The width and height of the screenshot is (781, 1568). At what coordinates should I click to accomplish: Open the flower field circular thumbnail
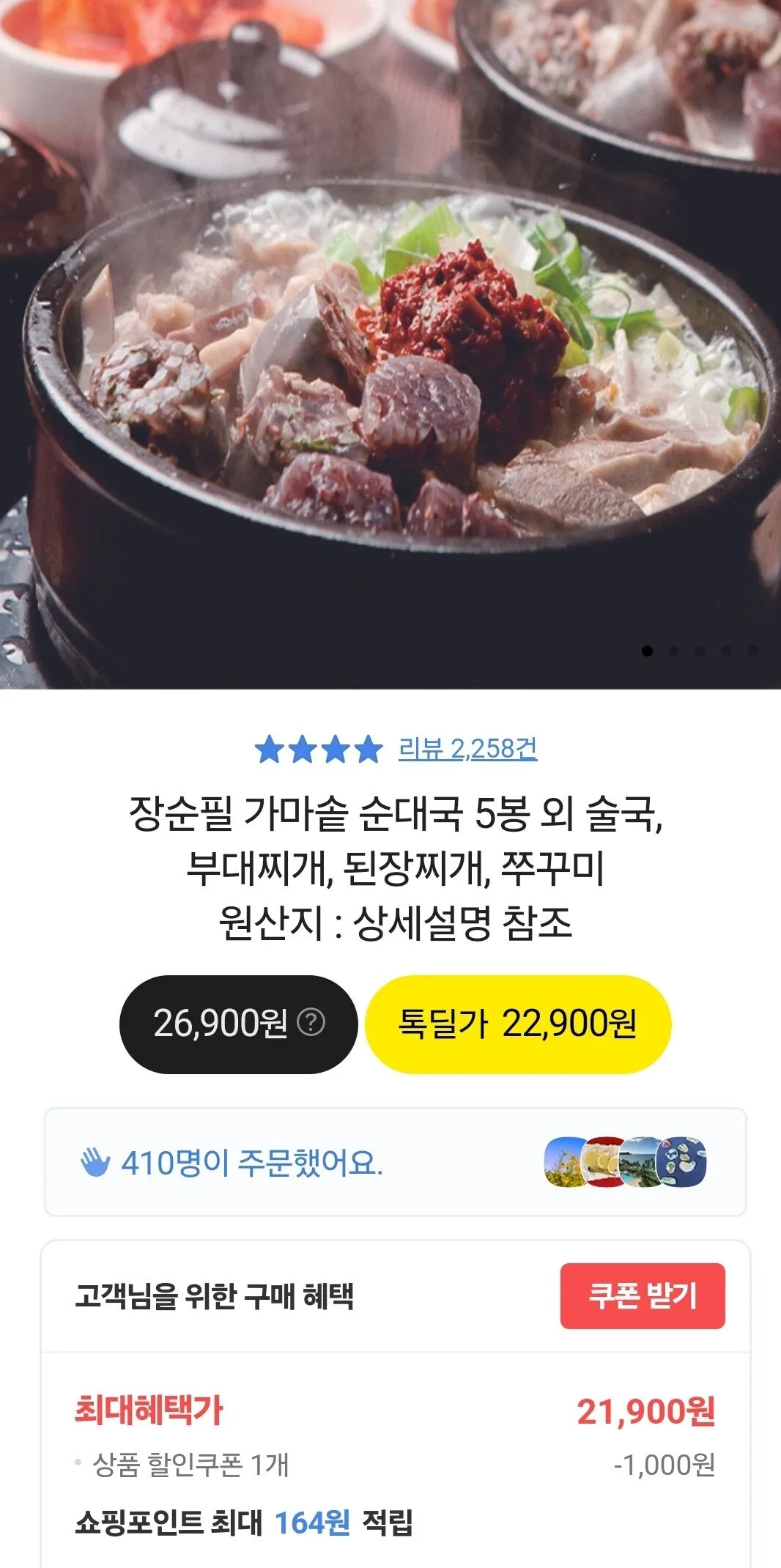(x=564, y=1161)
